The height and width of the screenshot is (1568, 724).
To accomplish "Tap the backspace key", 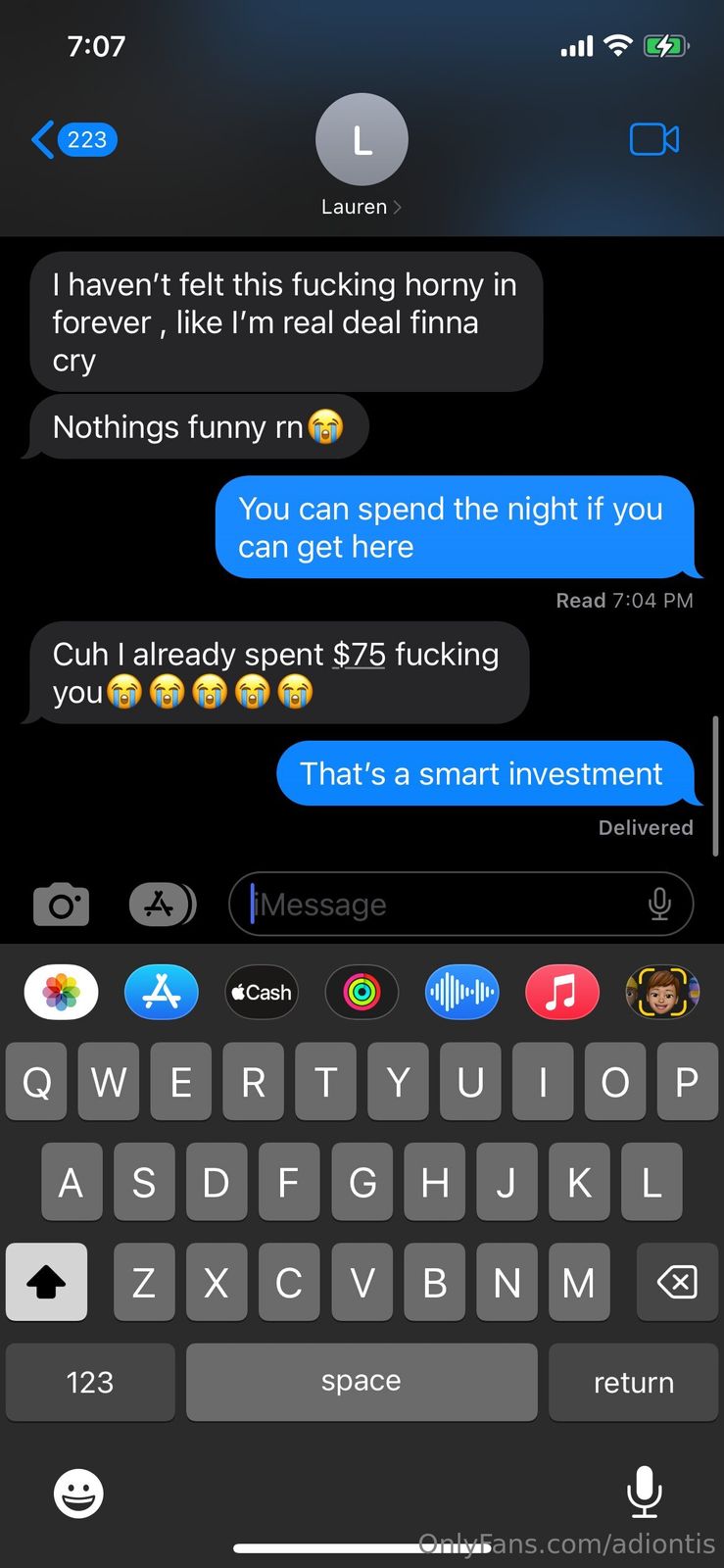I will [677, 1282].
